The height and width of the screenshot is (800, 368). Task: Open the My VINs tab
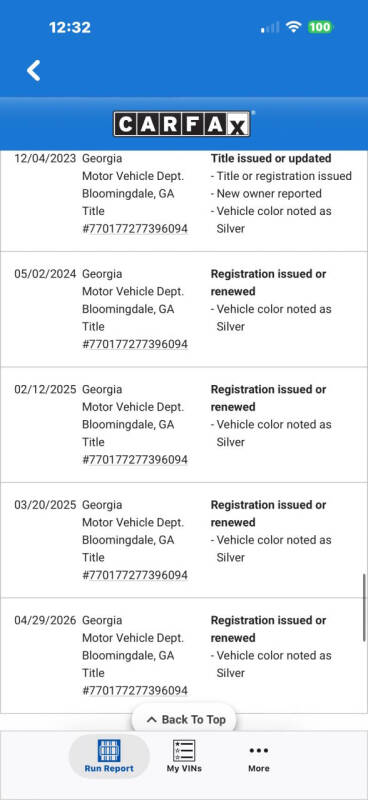click(184, 756)
